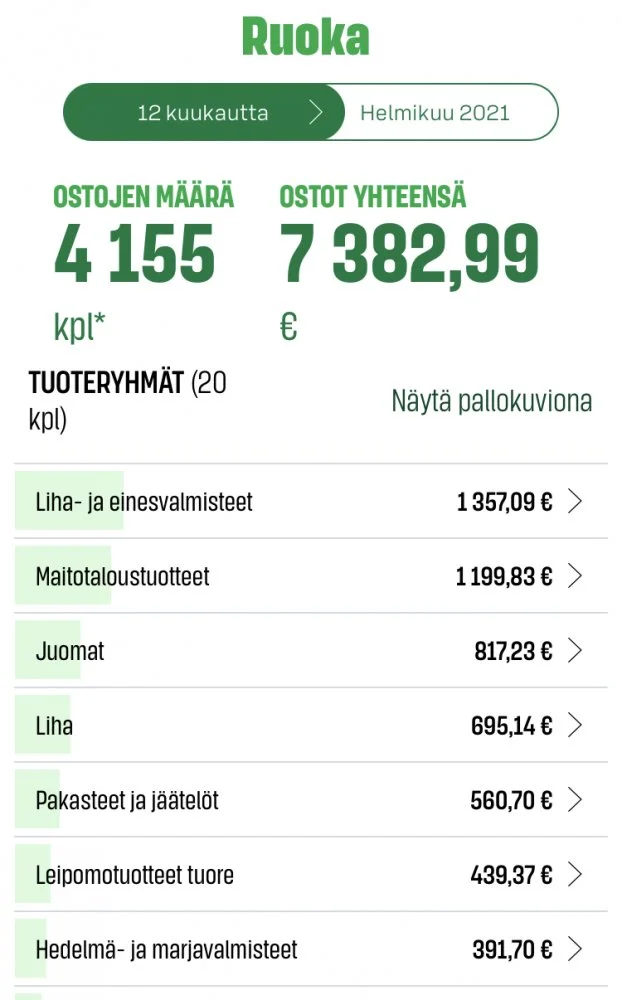The height and width of the screenshot is (1000, 622).
Task: Open Liha- ja einesvalmisteet category
Action: [310, 502]
